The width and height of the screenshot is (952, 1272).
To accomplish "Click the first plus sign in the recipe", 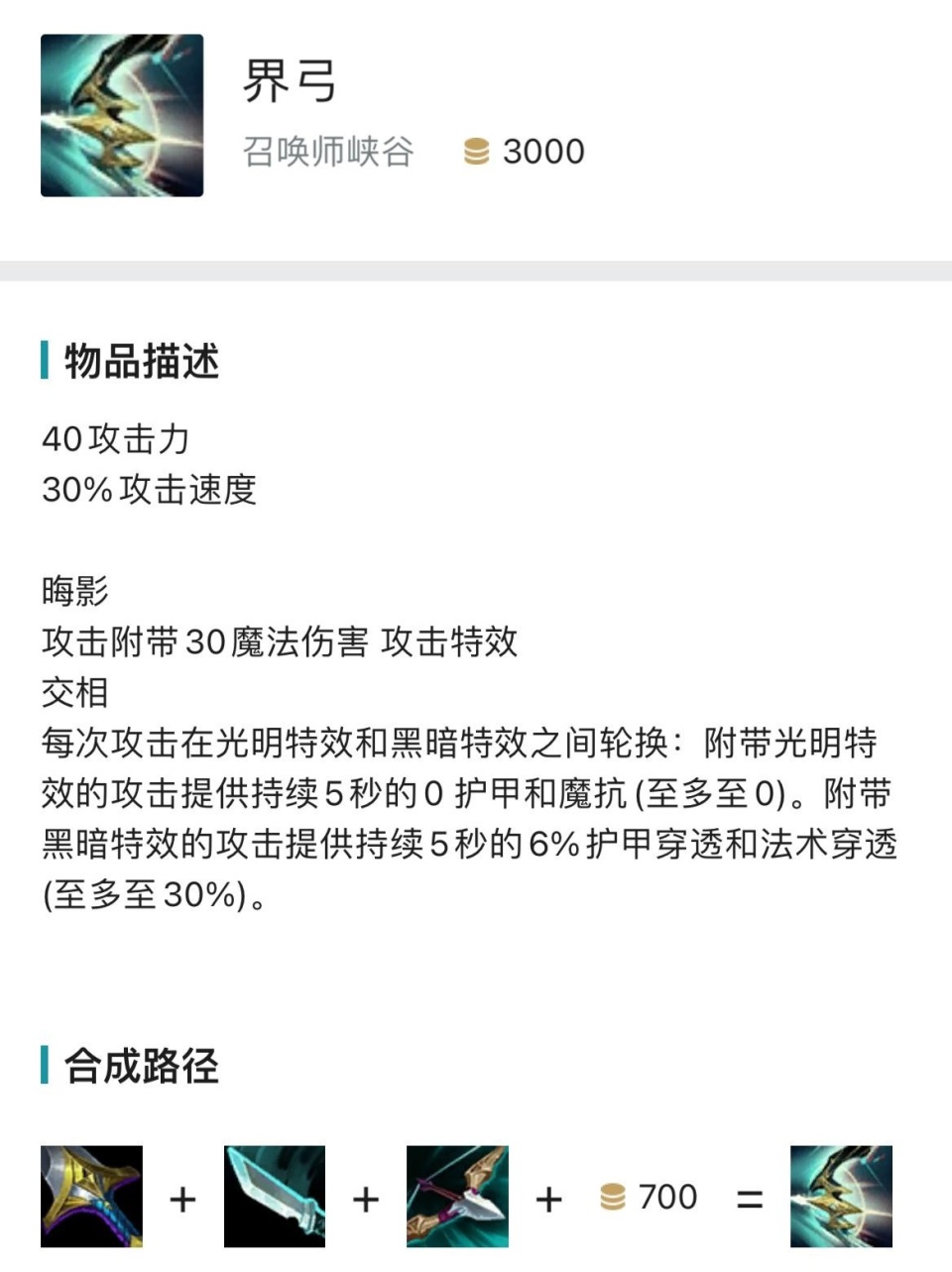I will [x=180, y=1197].
